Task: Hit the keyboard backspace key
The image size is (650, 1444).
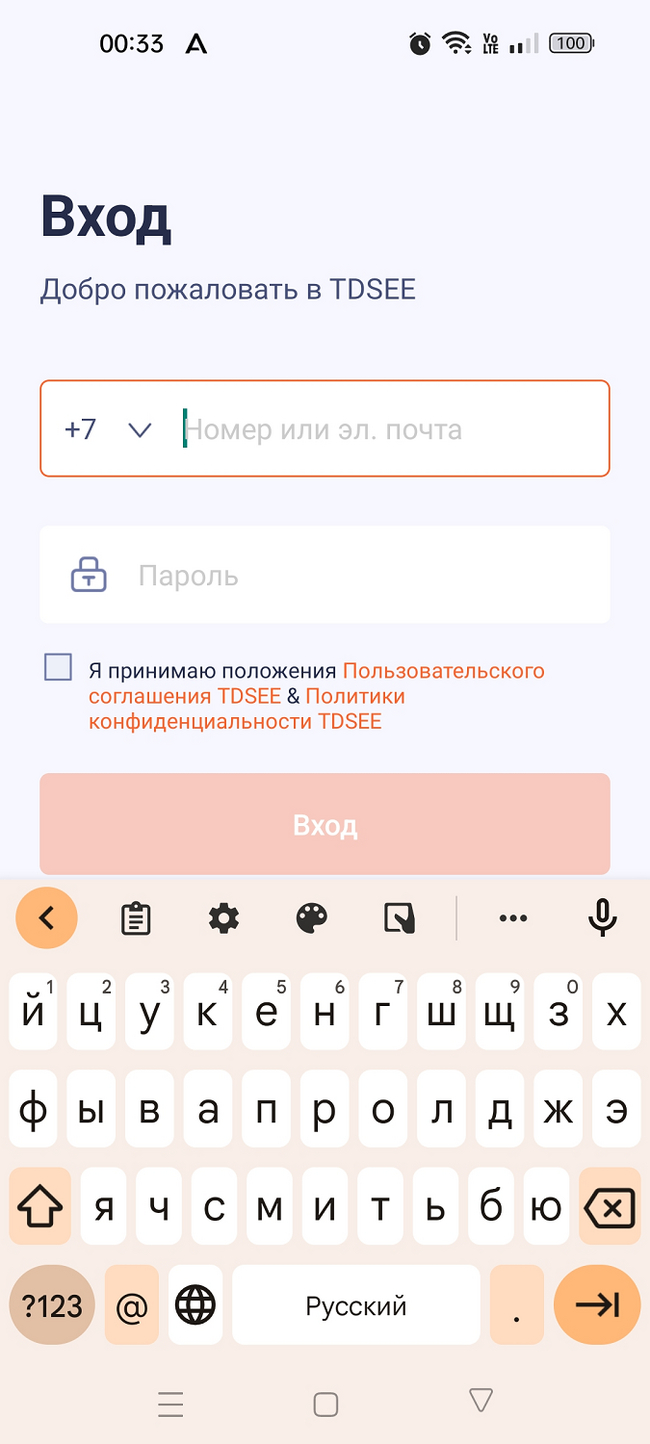Action: 610,1208
